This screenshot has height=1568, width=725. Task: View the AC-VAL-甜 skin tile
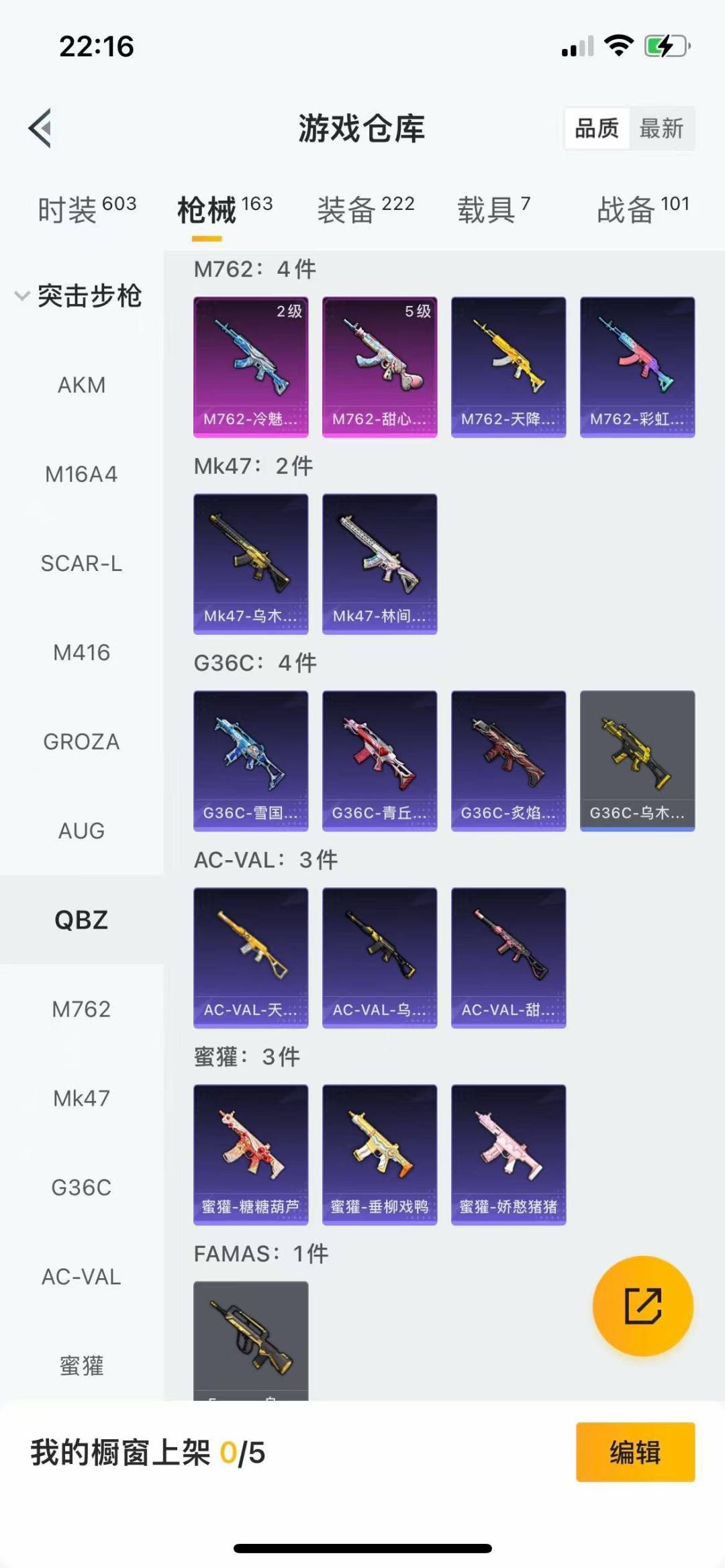click(x=509, y=958)
